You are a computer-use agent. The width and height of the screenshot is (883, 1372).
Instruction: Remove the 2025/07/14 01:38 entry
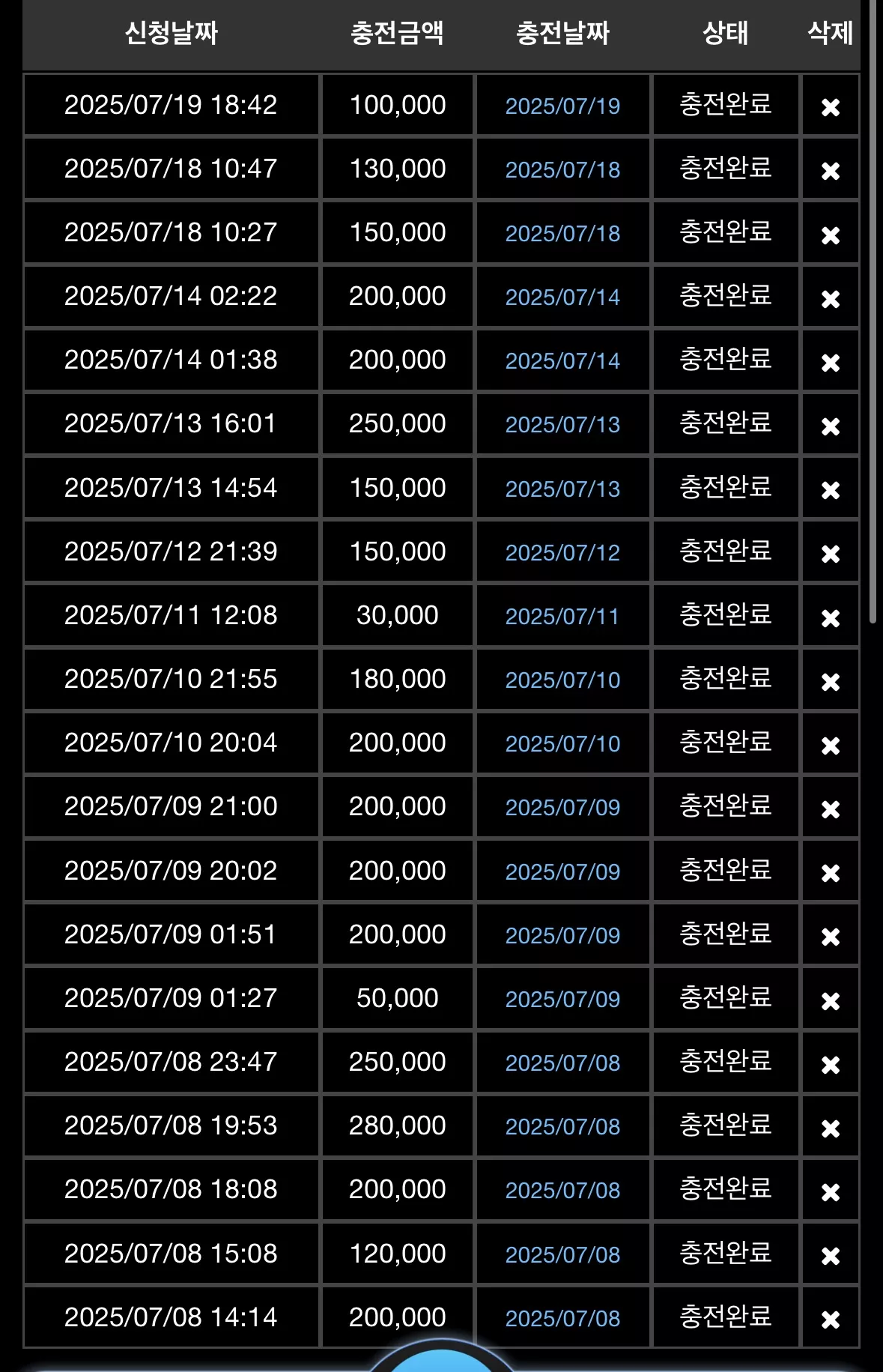point(830,363)
